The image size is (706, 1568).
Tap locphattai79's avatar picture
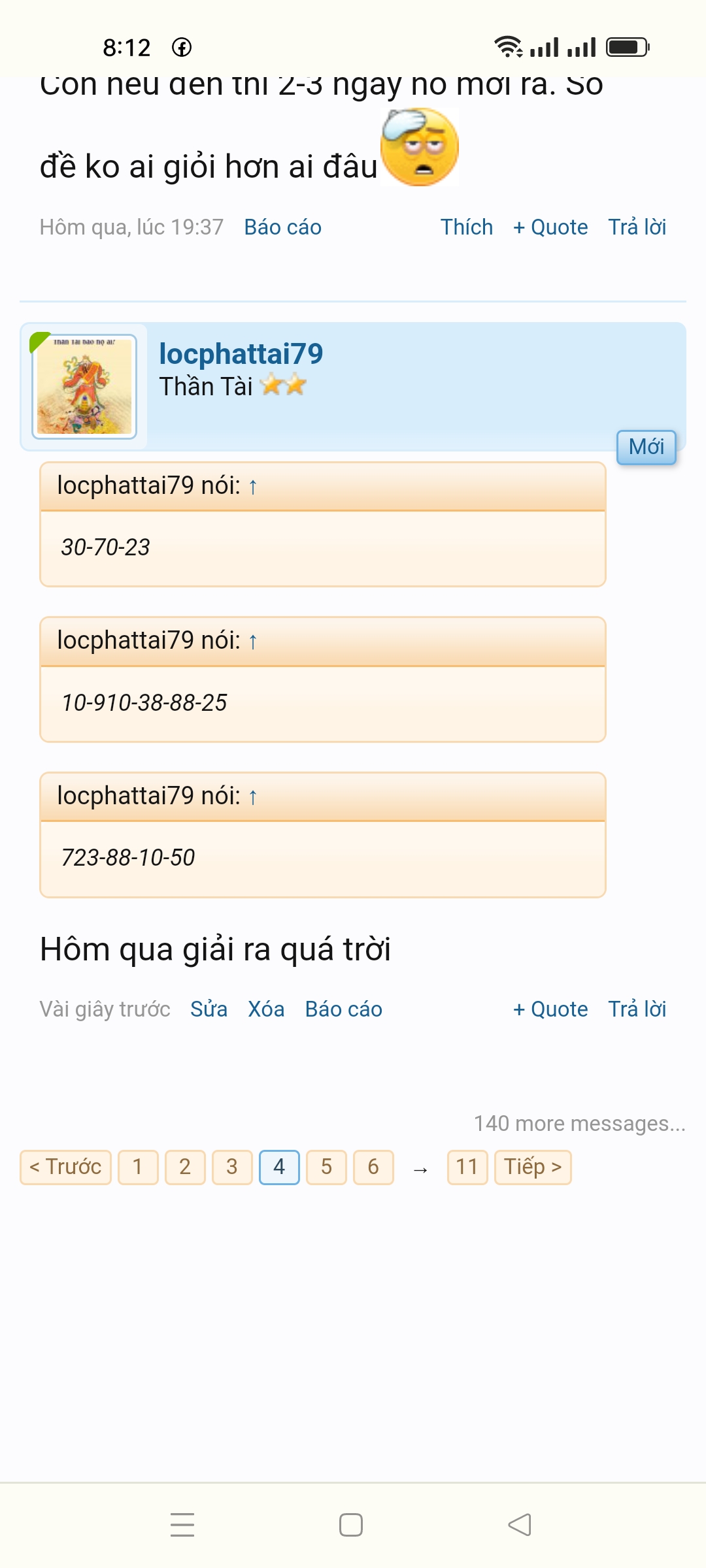pos(84,387)
